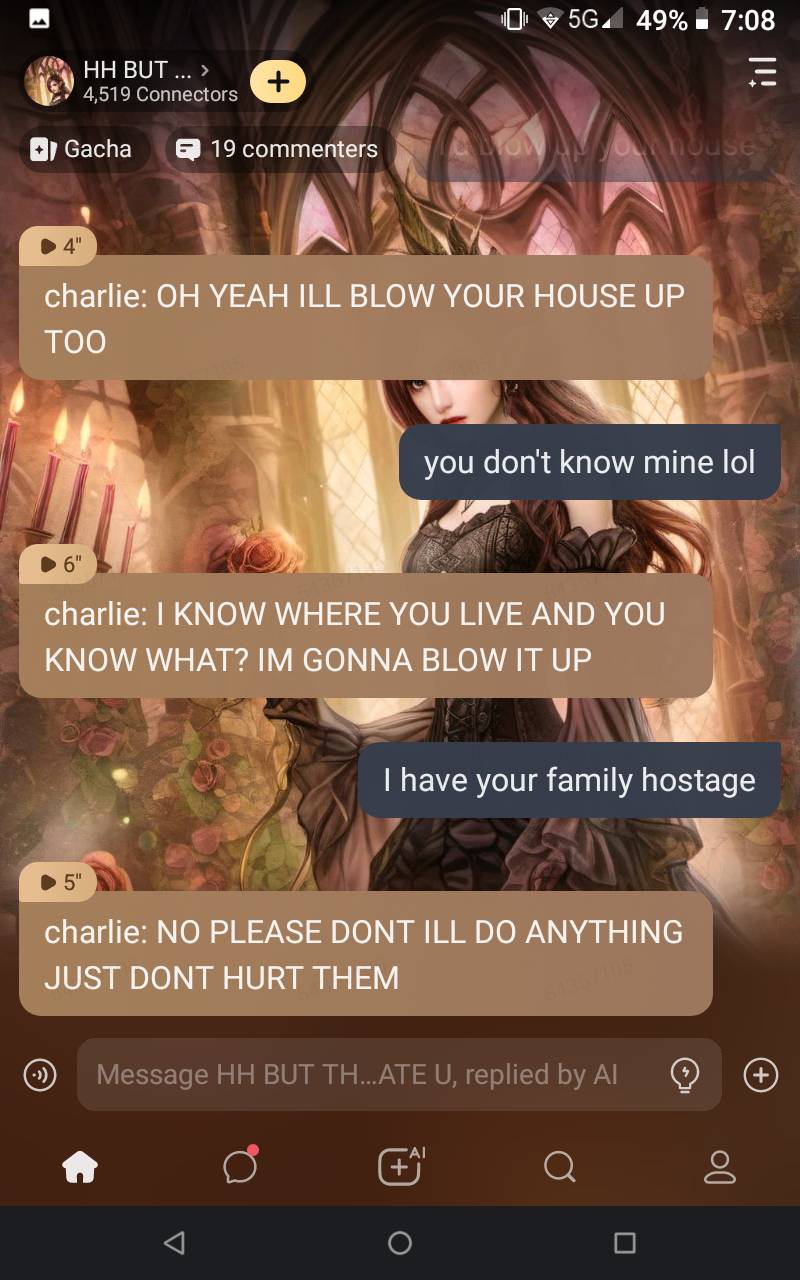Open the top-right chat options menu
This screenshot has width=800, height=1280.
[x=762, y=72]
